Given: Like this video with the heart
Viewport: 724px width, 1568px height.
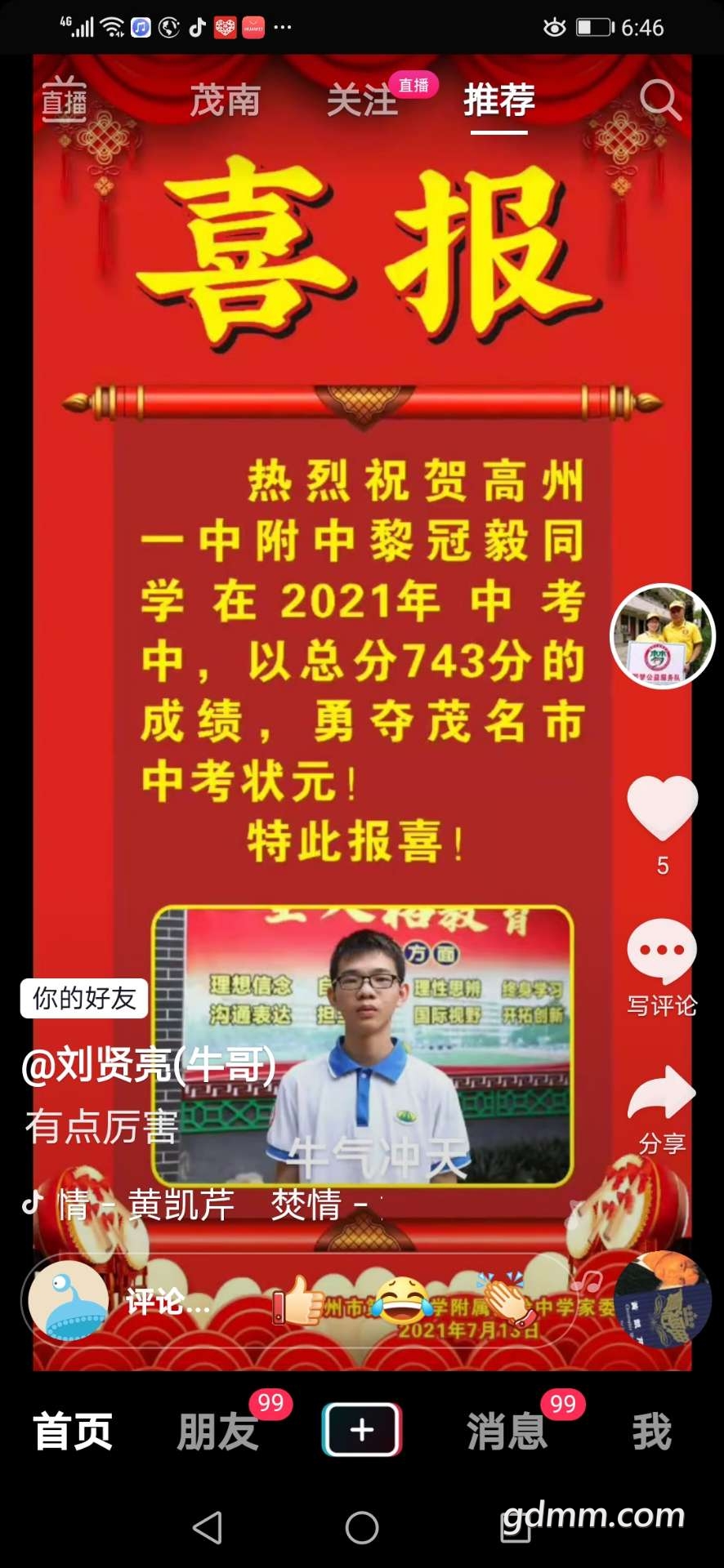Looking at the screenshot, I should pos(662,808).
